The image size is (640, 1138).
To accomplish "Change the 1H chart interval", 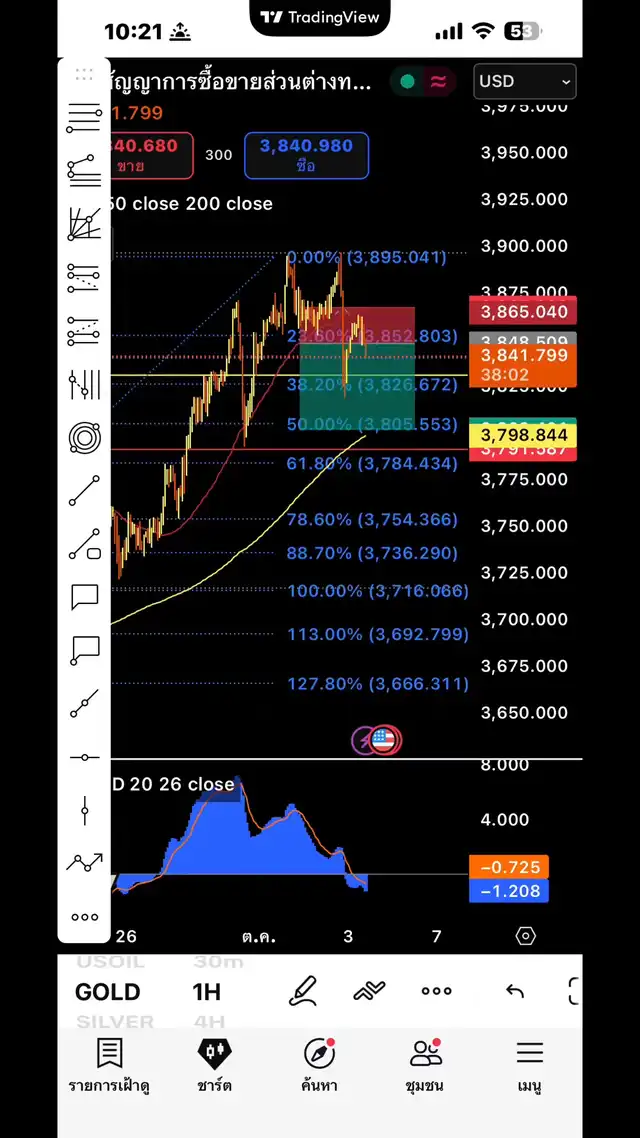I will point(206,992).
